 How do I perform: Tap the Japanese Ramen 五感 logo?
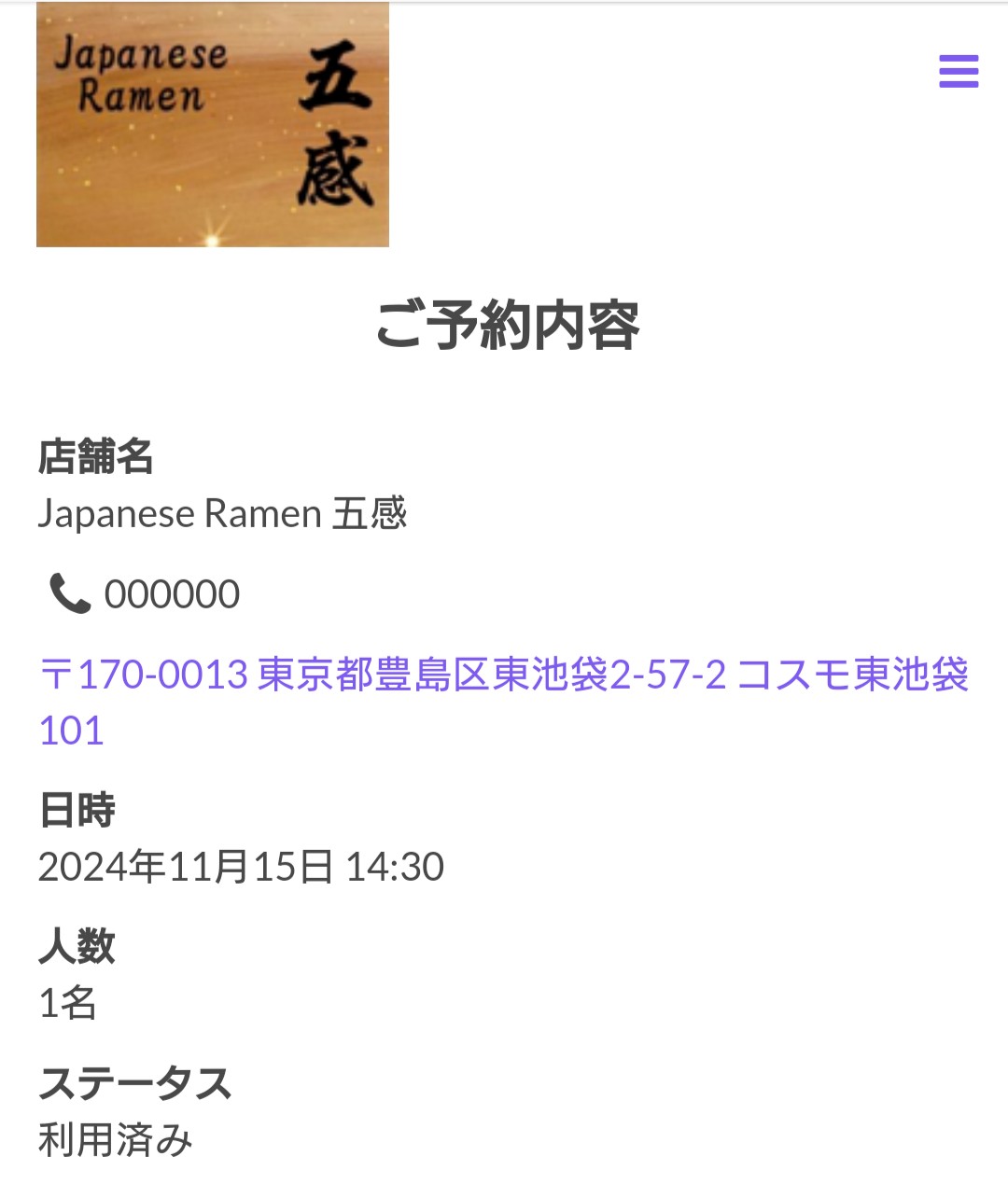tap(213, 125)
